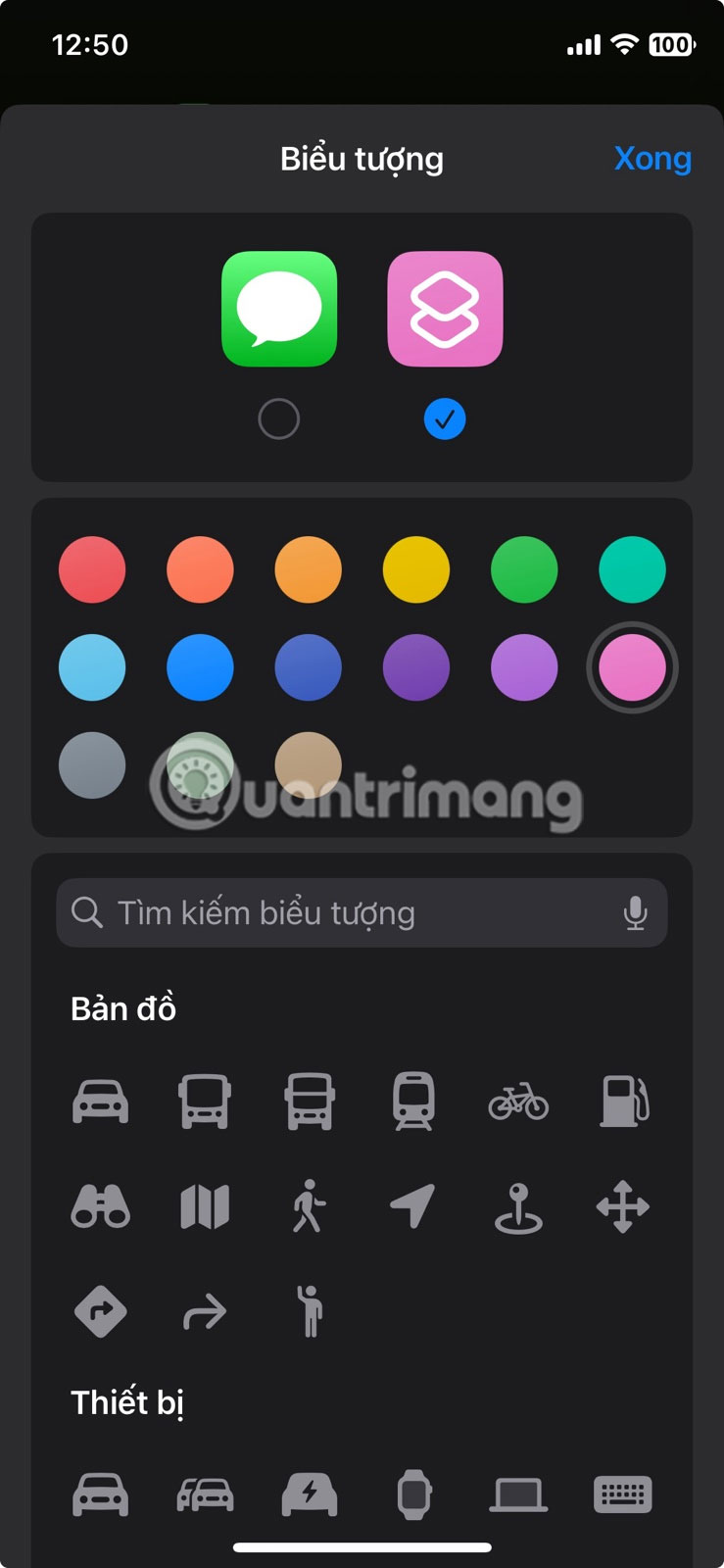Pick the location arrow glyph
The image size is (724, 1568).
click(x=412, y=1206)
